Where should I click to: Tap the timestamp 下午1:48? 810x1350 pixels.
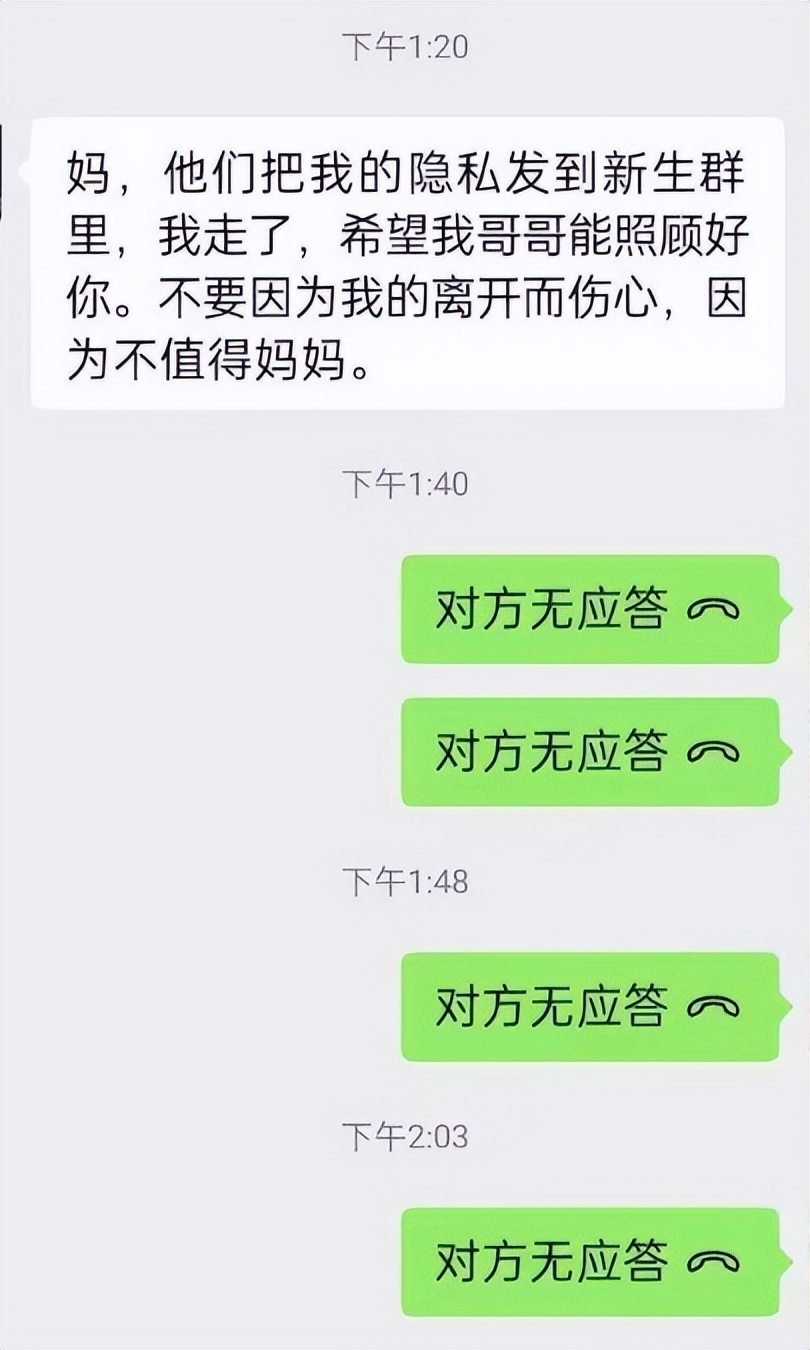coord(405,880)
